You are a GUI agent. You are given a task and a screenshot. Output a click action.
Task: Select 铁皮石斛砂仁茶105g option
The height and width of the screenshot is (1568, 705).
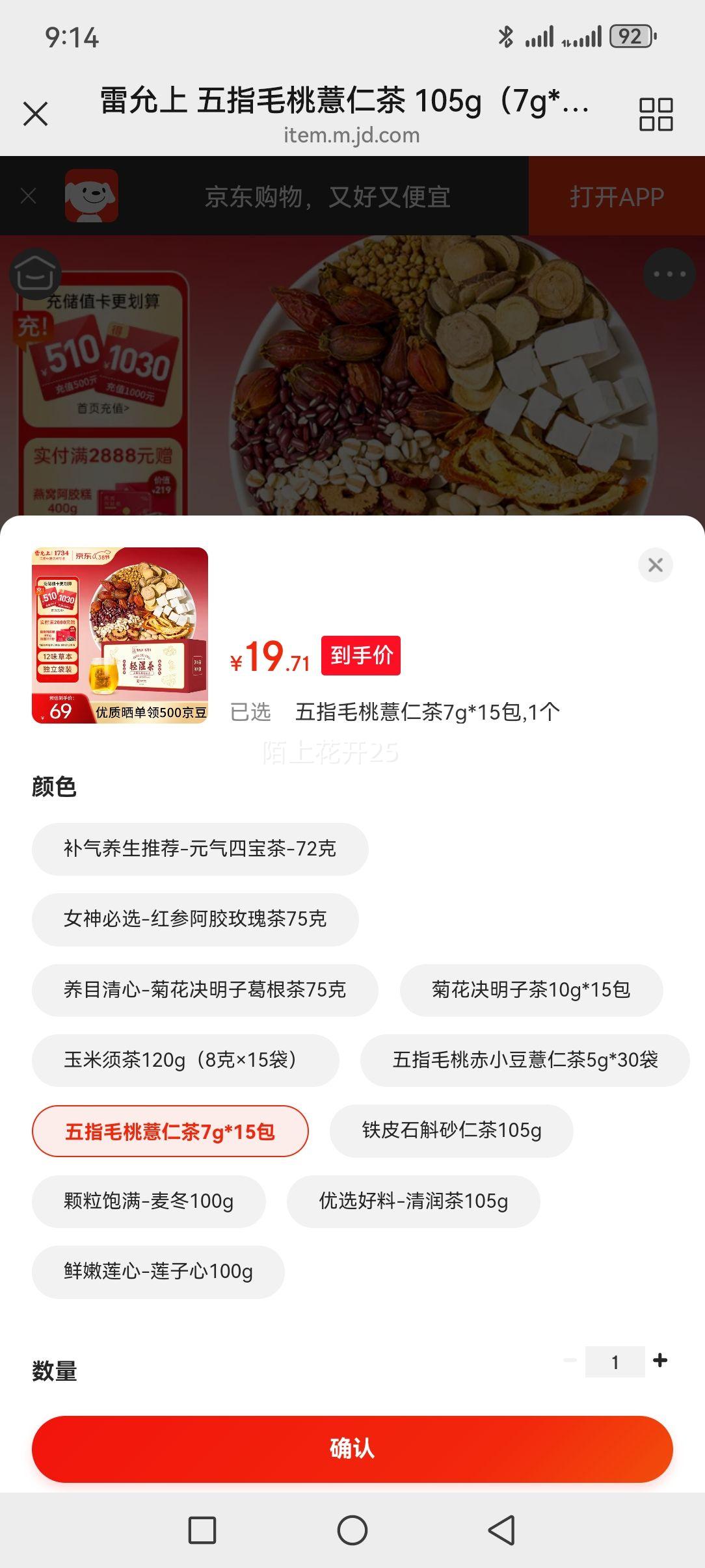coord(451,1130)
